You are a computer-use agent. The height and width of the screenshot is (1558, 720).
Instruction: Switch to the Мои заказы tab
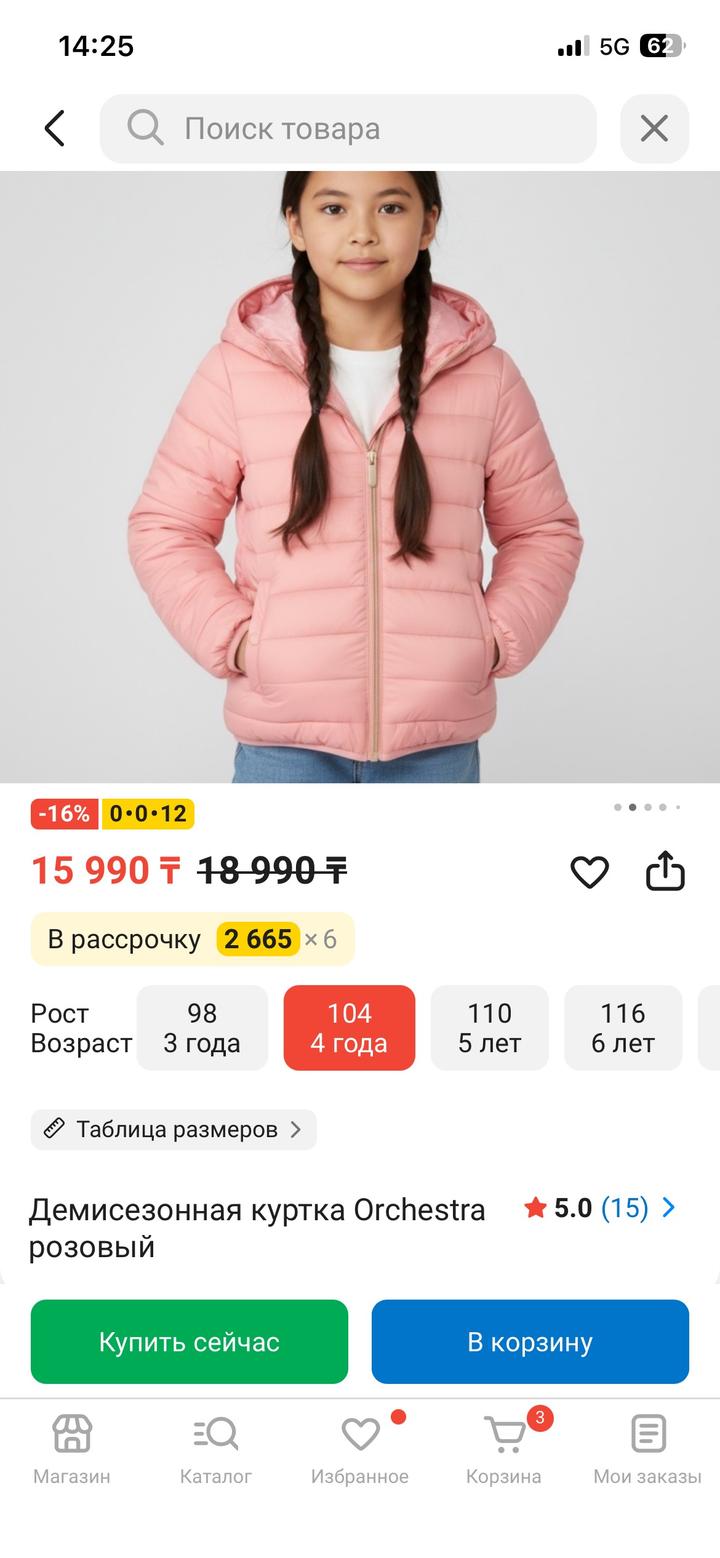(647, 1447)
